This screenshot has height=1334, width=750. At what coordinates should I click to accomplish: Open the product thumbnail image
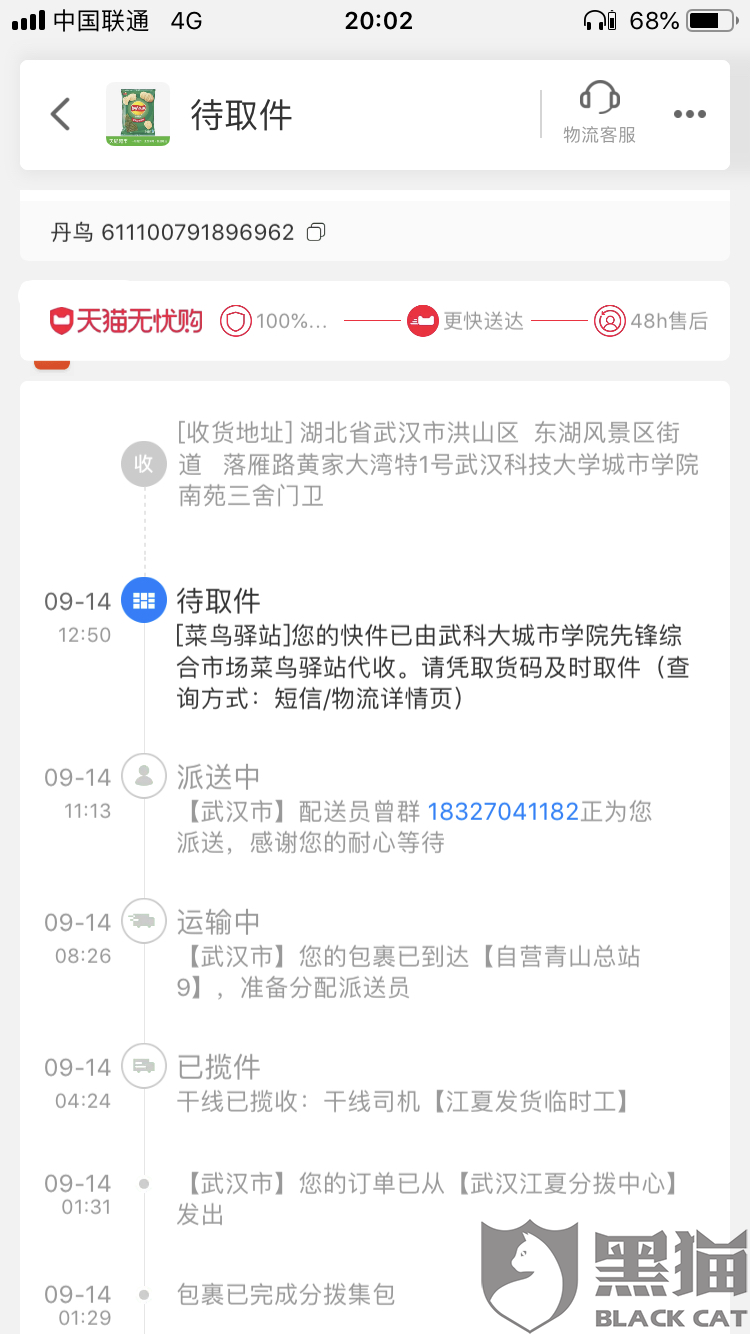[138, 114]
